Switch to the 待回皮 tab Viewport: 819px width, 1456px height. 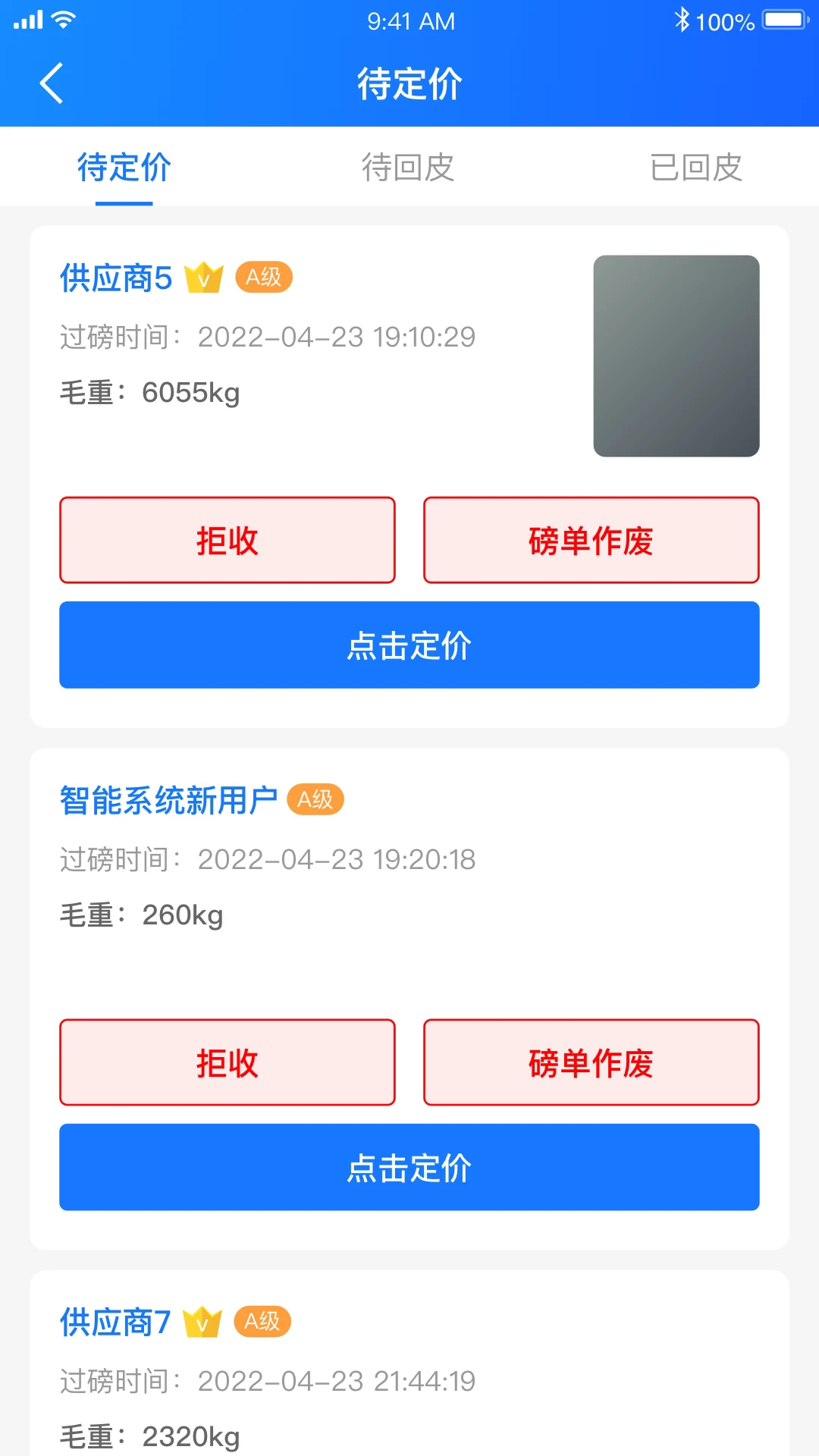click(x=409, y=168)
